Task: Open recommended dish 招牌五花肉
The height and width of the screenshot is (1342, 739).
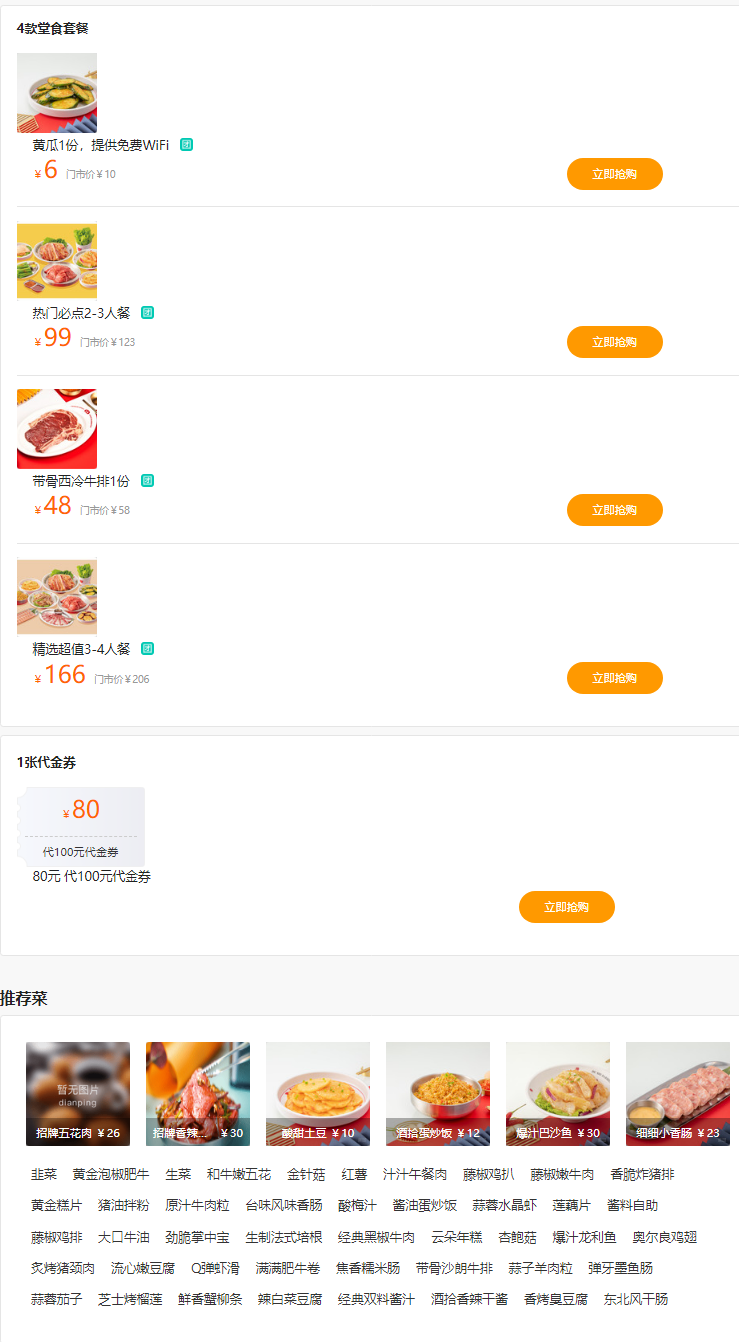Action: tap(78, 1093)
